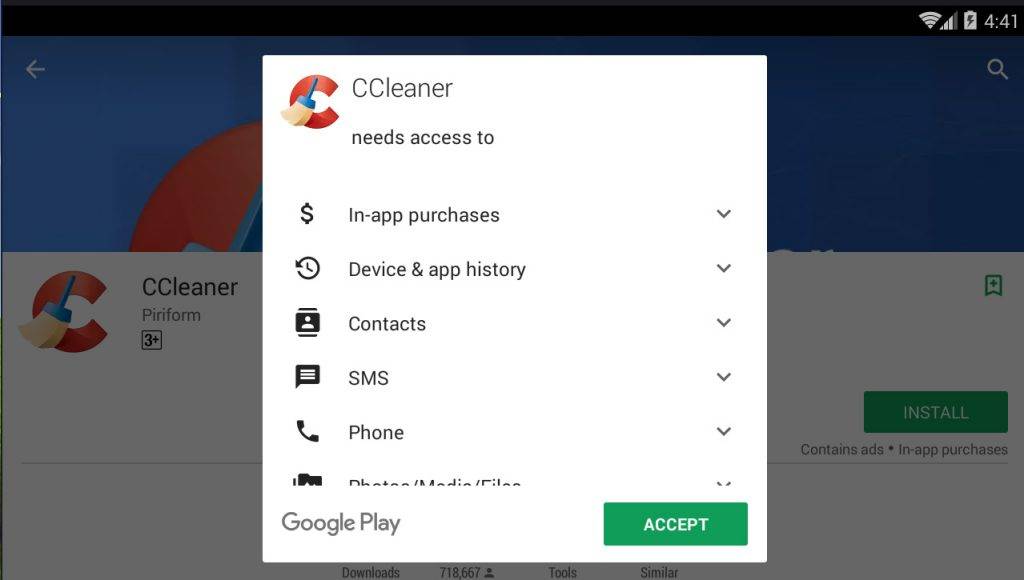Expand Device & app history details
The height and width of the screenshot is (580, 1024).
coord(724,268)
